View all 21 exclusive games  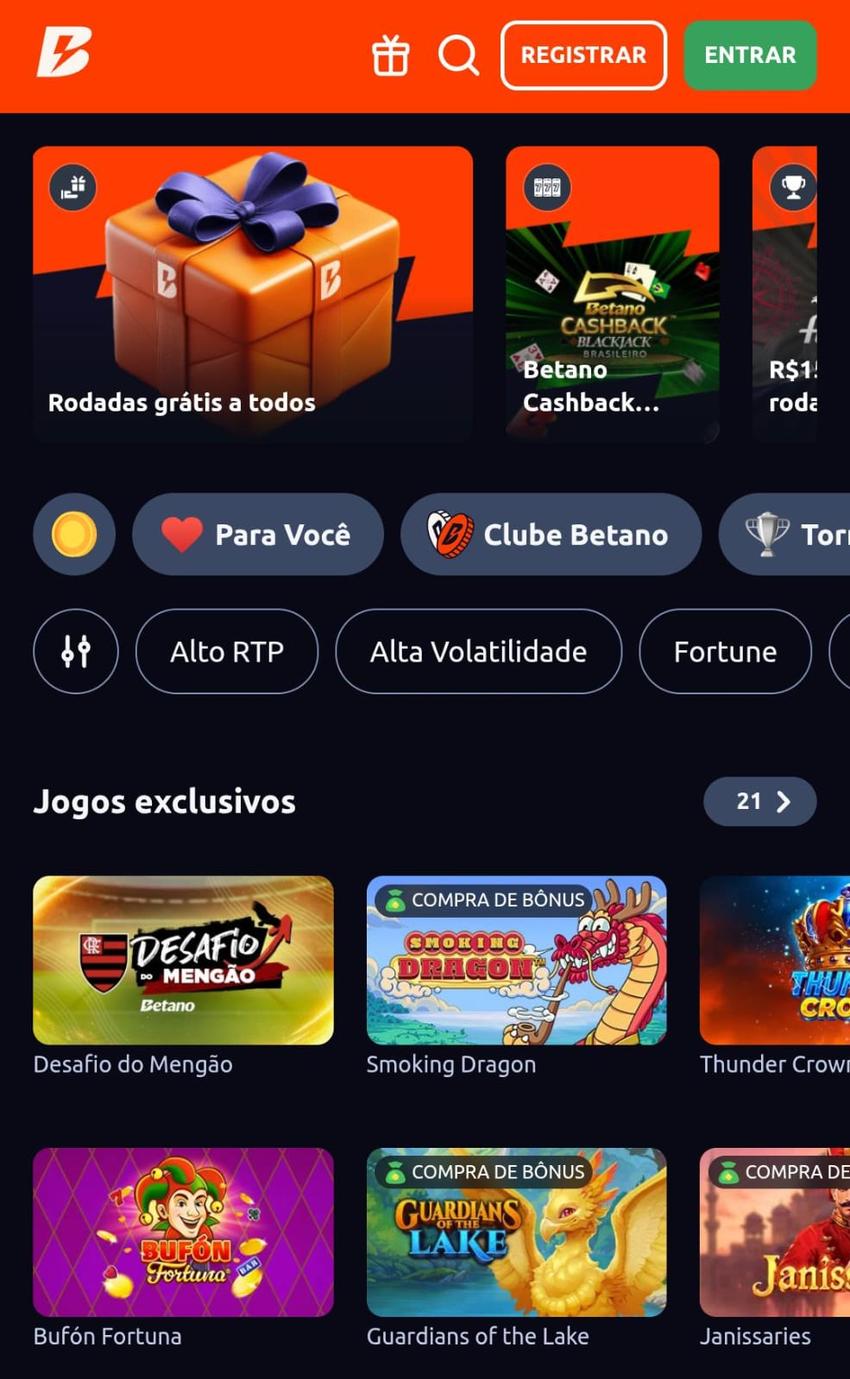pos(760,801)
